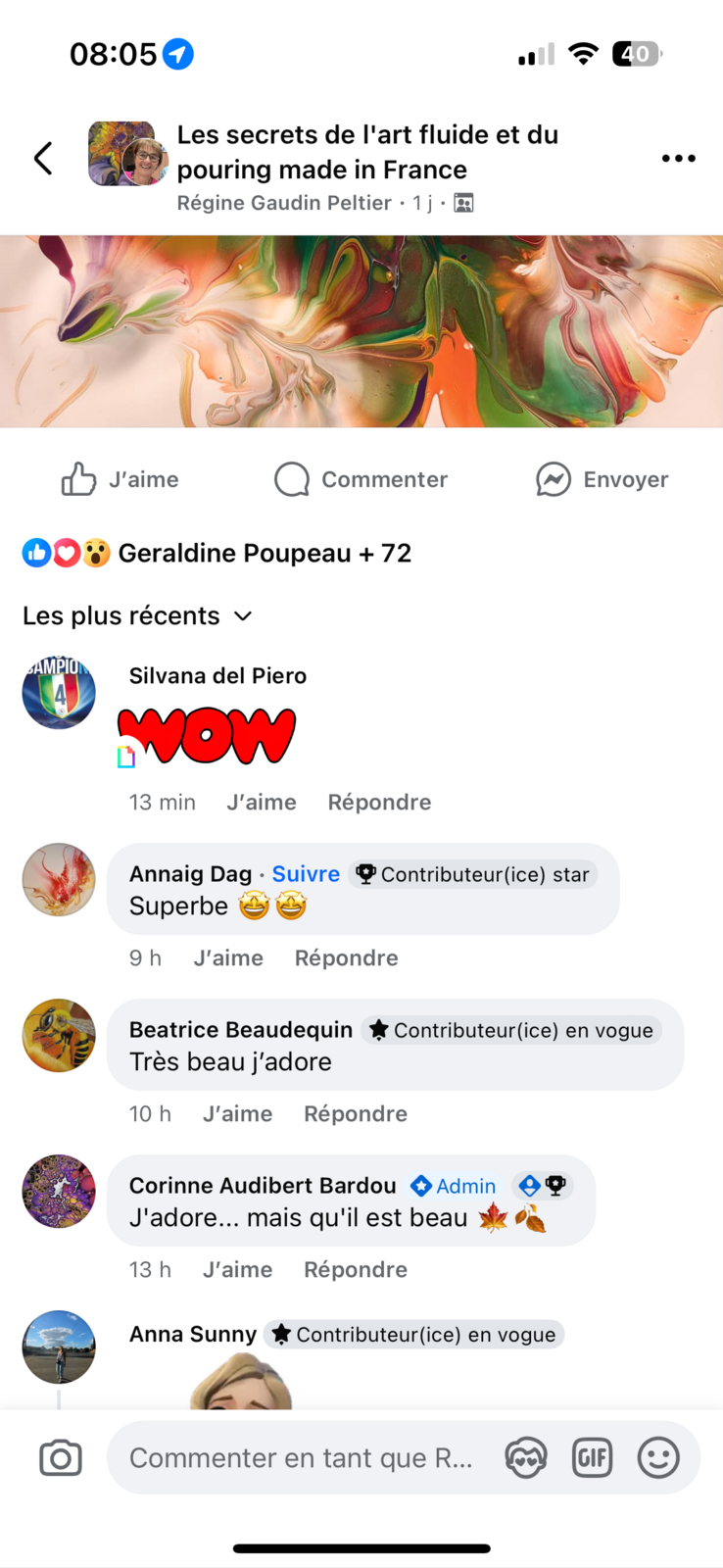Open the three-dot post options menu
The image size is (723, 1568).
coord(678,158)
